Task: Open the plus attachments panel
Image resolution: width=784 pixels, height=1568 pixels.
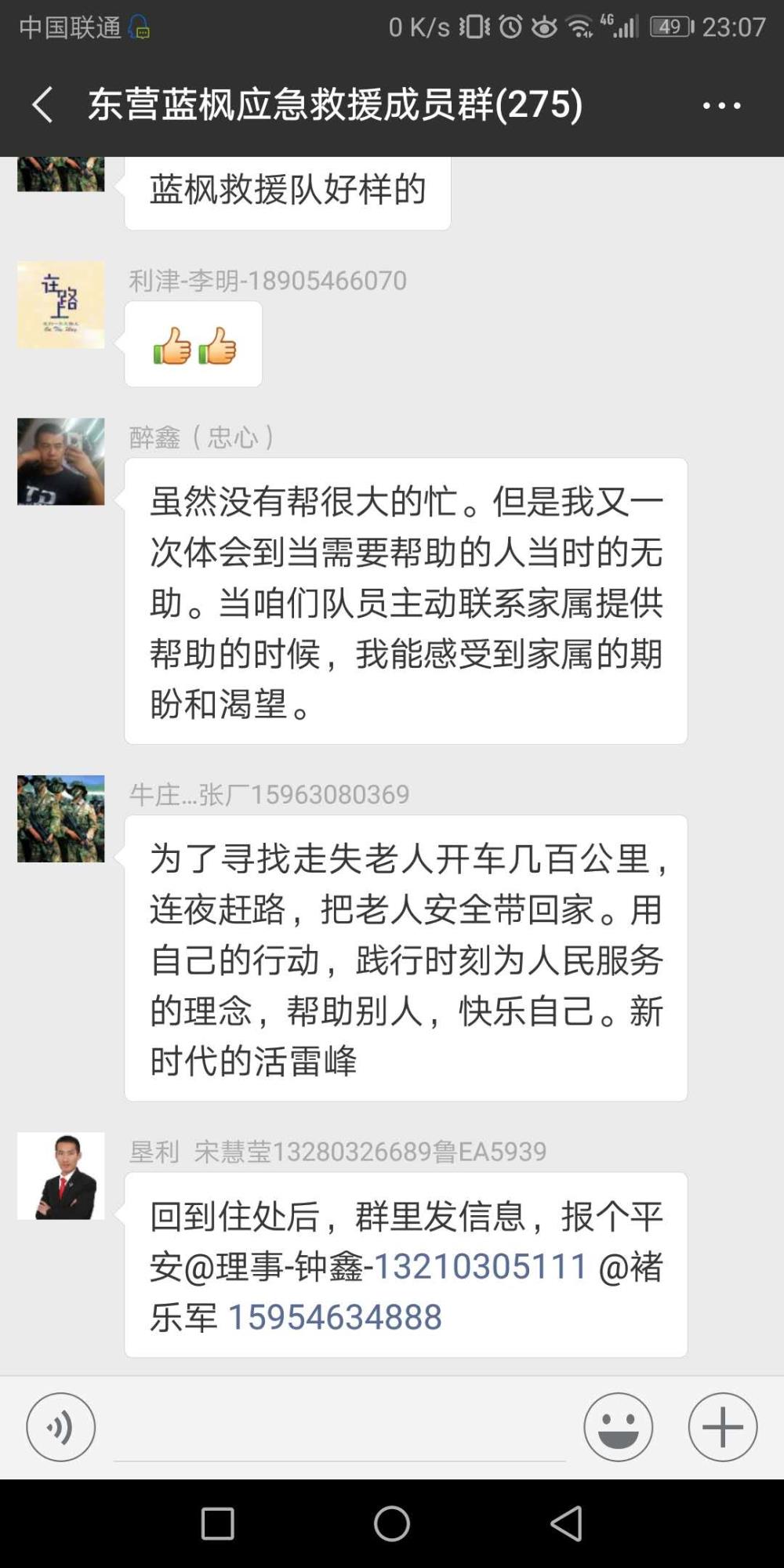Action: pos(723,1427)
